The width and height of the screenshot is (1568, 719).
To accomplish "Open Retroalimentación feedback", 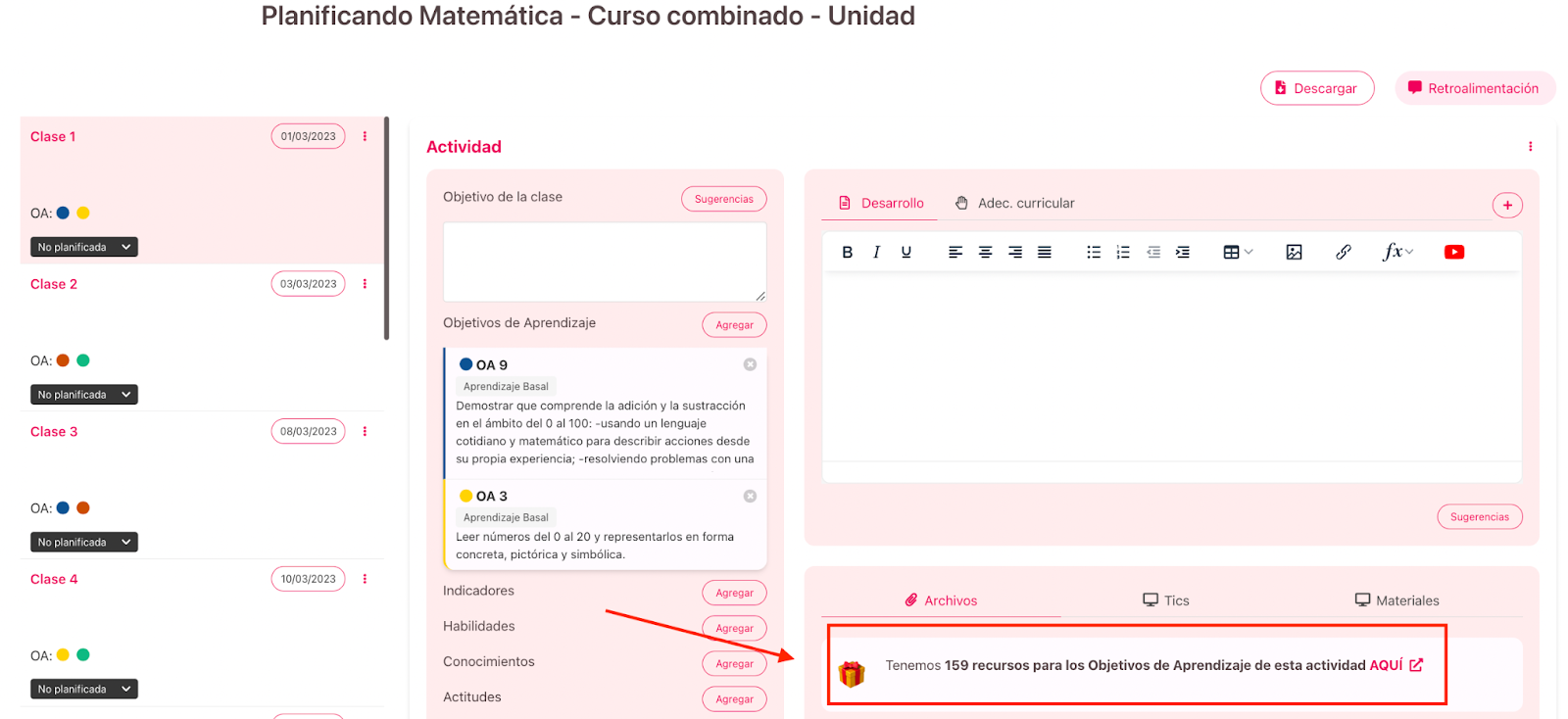I will click(1474, 88).
